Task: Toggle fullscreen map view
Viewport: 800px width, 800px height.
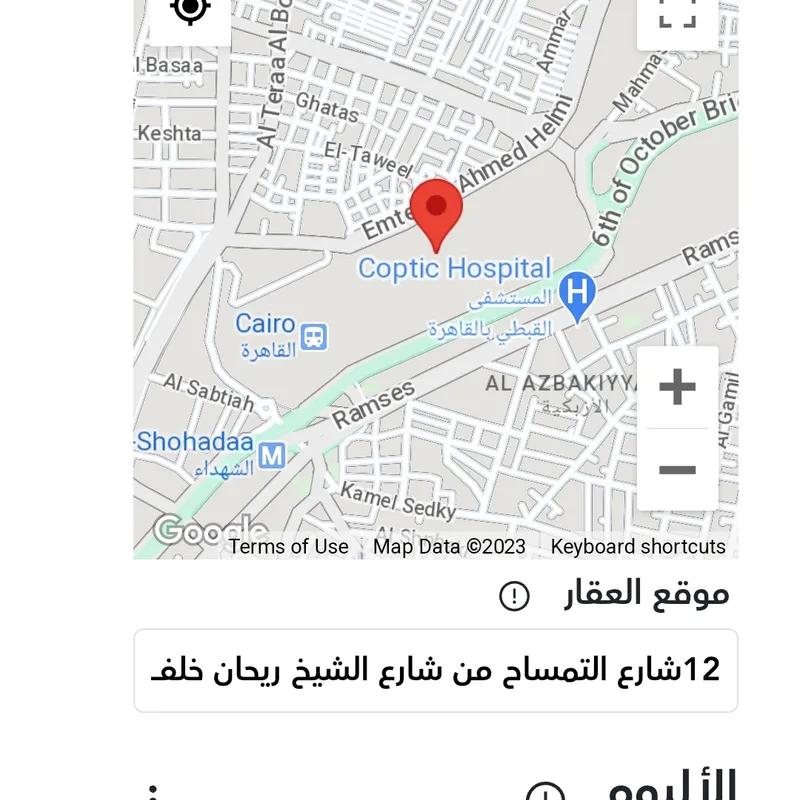Action: (x=677, y=14)
